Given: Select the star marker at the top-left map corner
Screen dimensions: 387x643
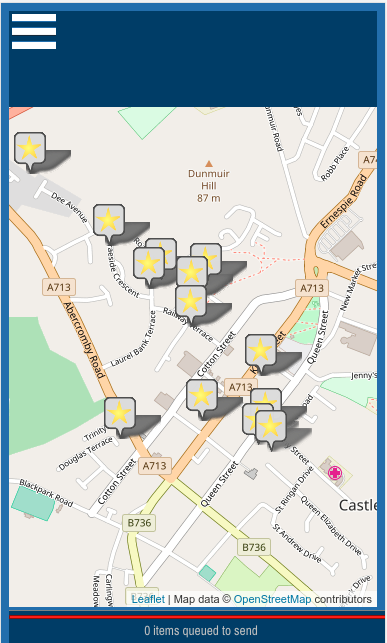Looking at the screenshot, I should coord(30,152).
